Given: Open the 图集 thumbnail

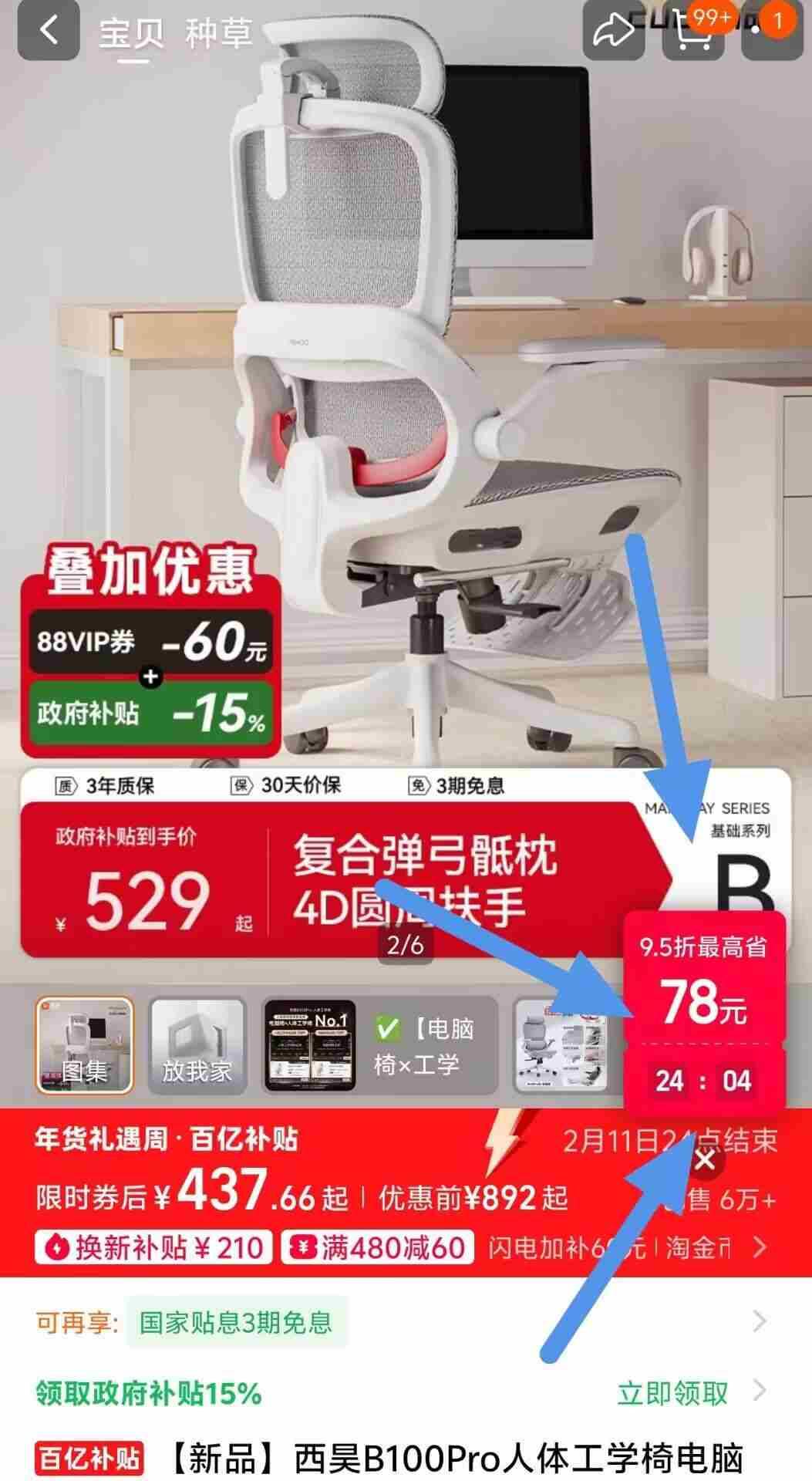Looking at the screenshot, I should pyautogui.click(x=84, y=1045).
